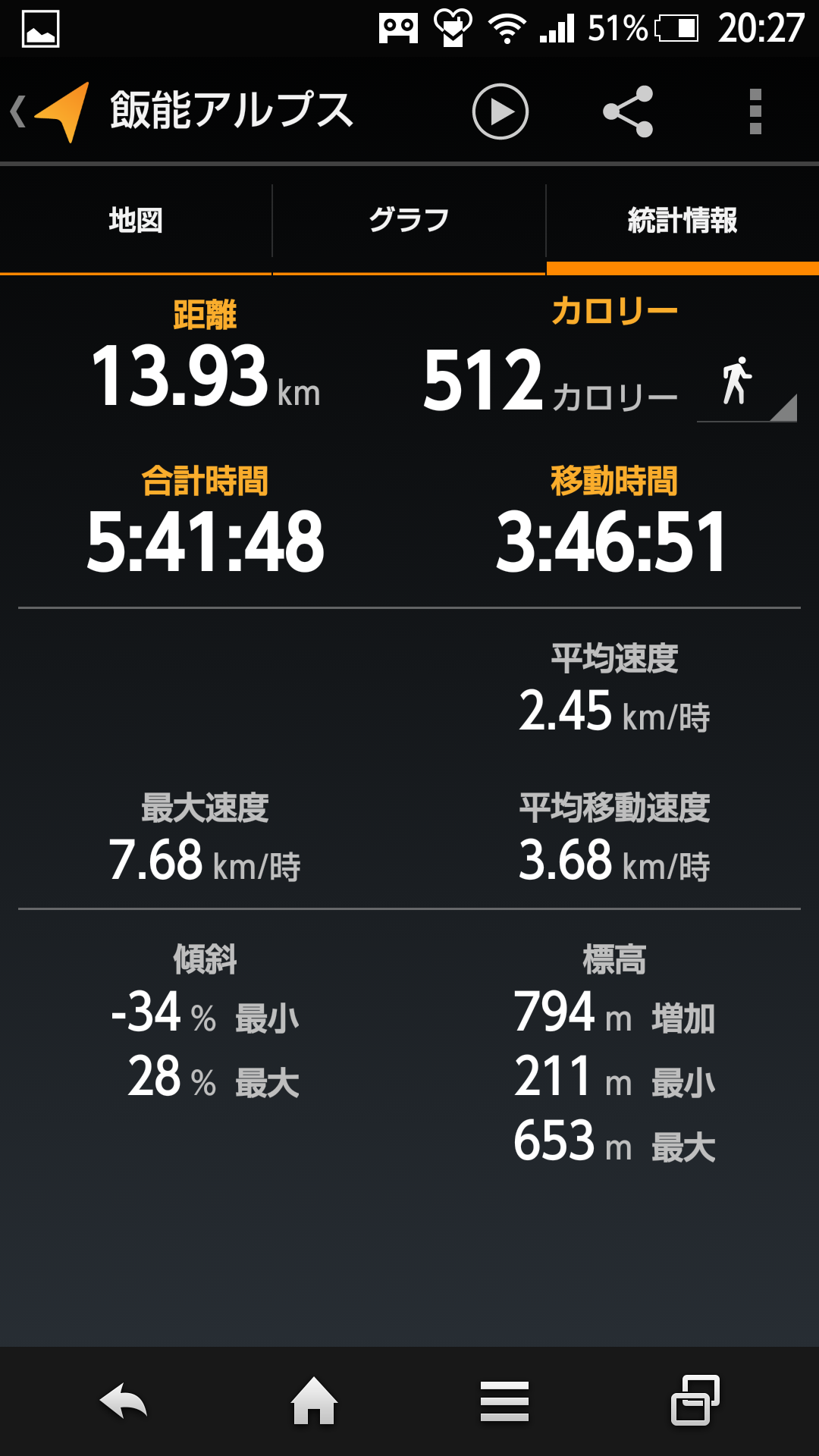Switch to the グラフ tab

click(x=409, y=221)
